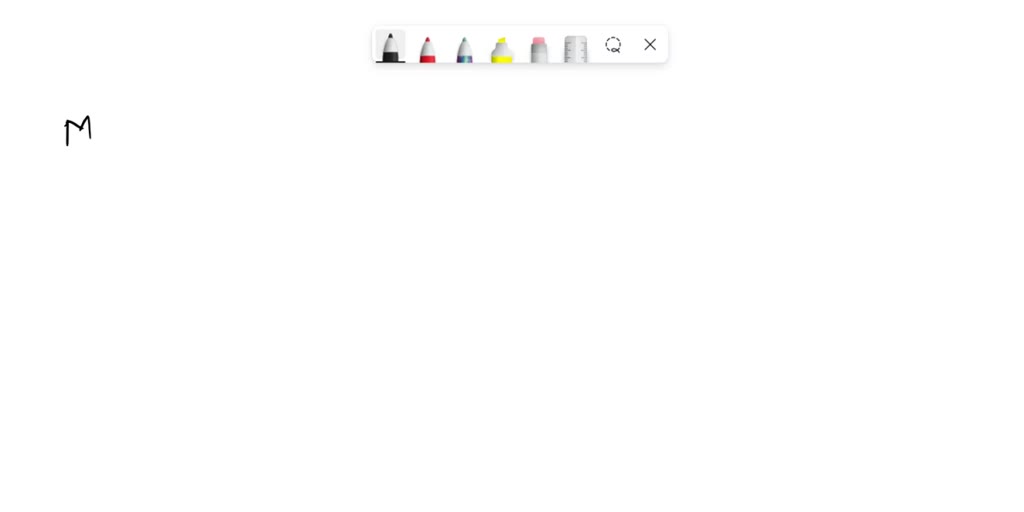
Task: Select the black pen tool
Action: pyautogui.click(x=390, y=47)
